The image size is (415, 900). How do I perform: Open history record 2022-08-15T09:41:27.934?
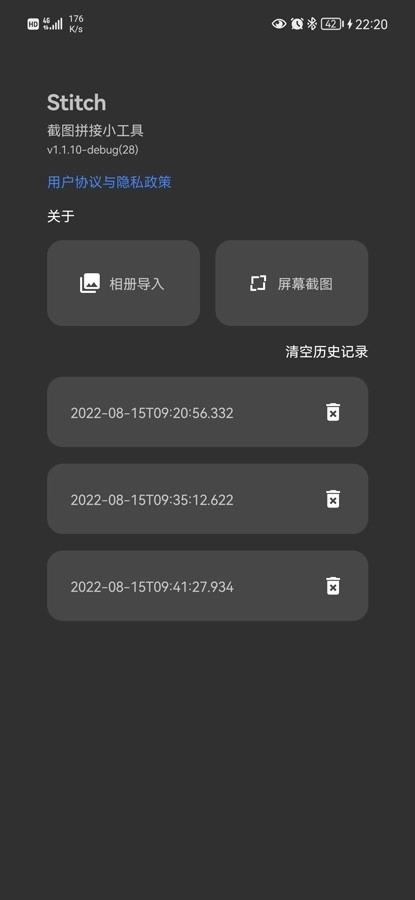click(x=207, y=586)
